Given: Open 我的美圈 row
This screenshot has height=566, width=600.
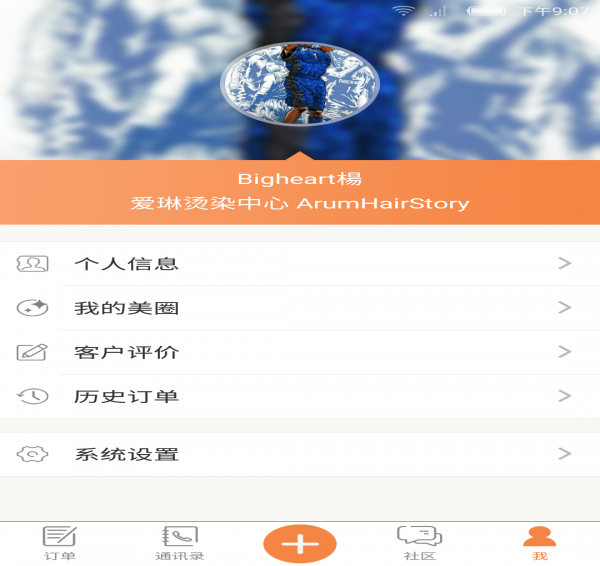Looking at the screenshot, I should [300, 308].
